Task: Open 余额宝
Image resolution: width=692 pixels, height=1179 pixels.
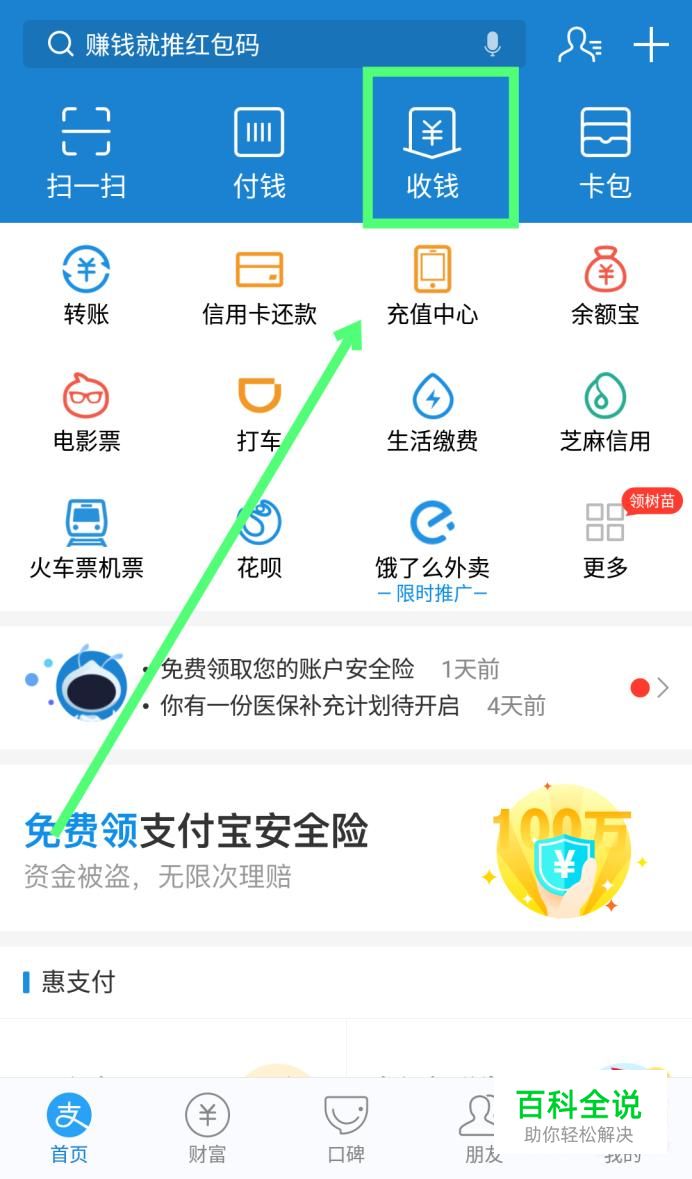Action: [x=605, y=287]
